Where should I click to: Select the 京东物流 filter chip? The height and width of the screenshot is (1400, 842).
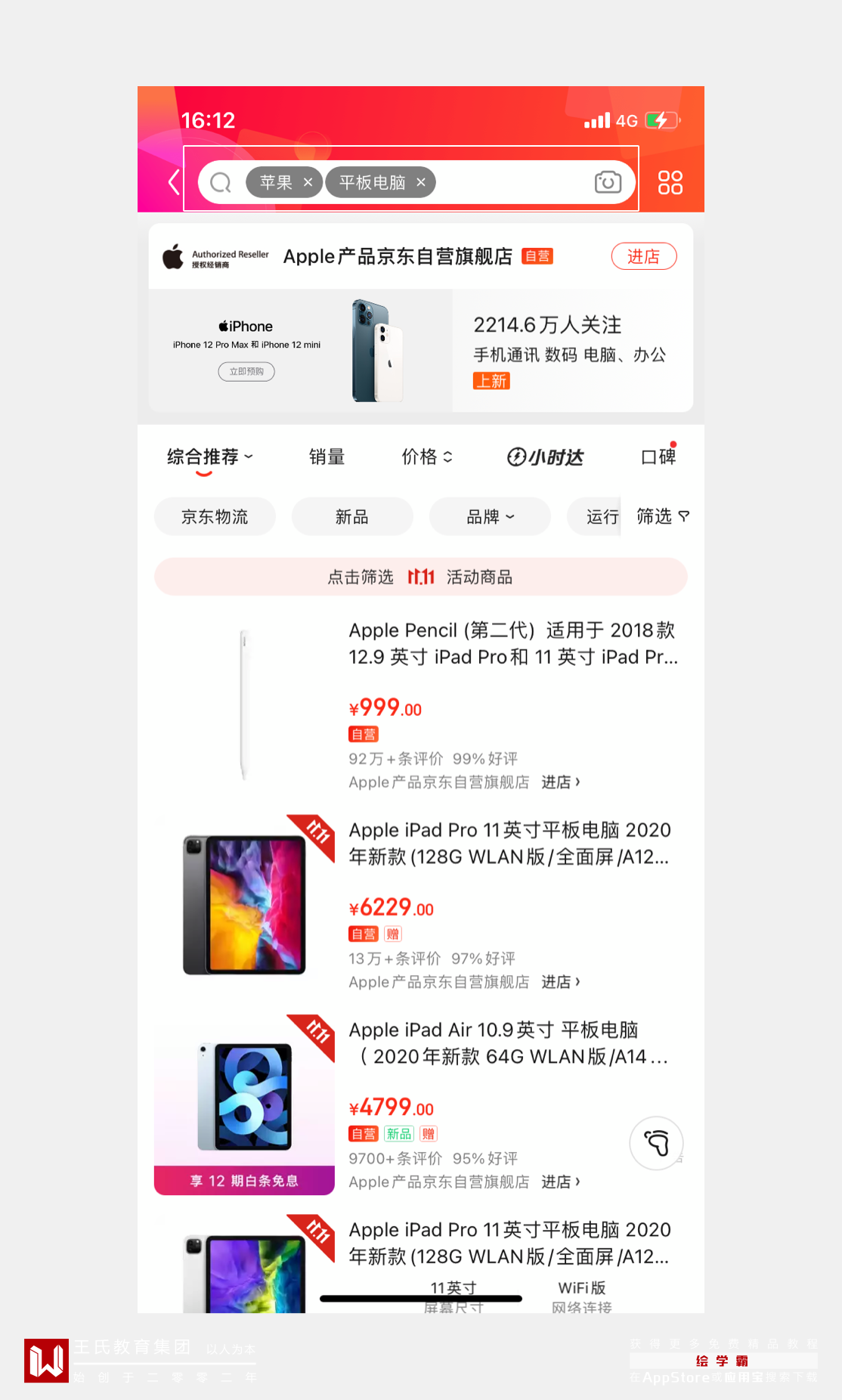(215, 516)
